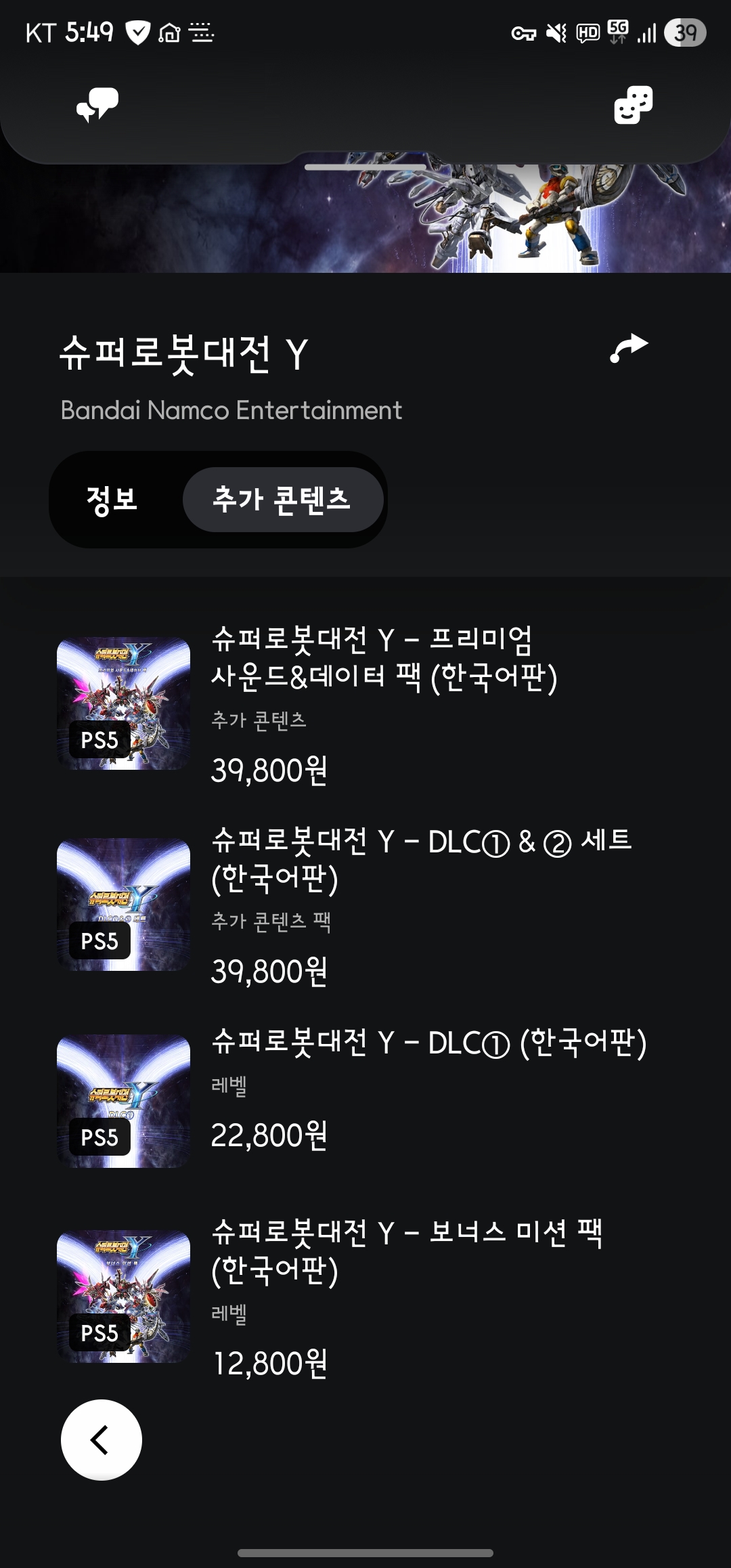Image resolution: width=731 pixels, height=1568 pixels.
Task: Go back with the round arrow button
Action: (102, 1440)
